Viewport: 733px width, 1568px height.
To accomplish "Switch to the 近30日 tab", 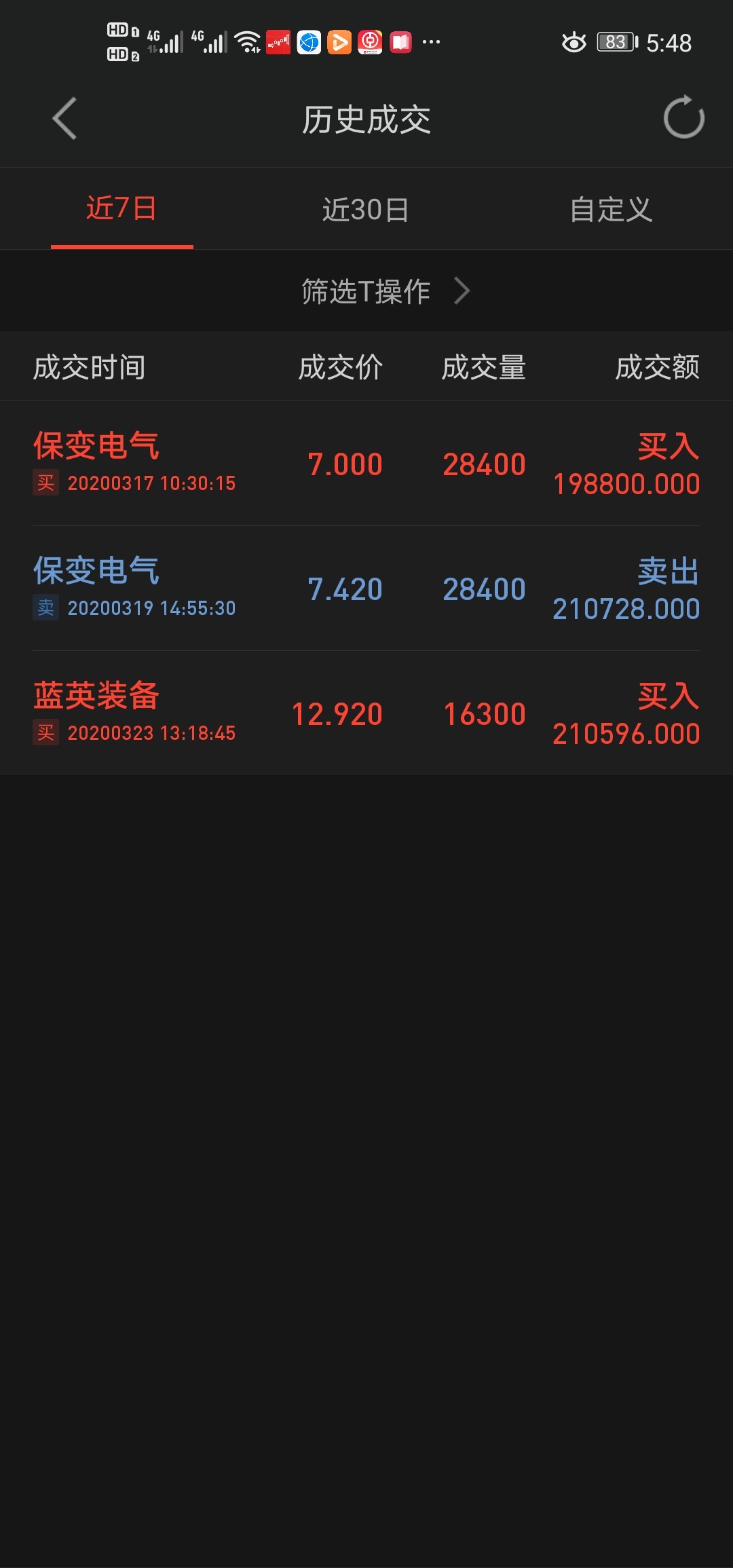I will tap(366, 209).
